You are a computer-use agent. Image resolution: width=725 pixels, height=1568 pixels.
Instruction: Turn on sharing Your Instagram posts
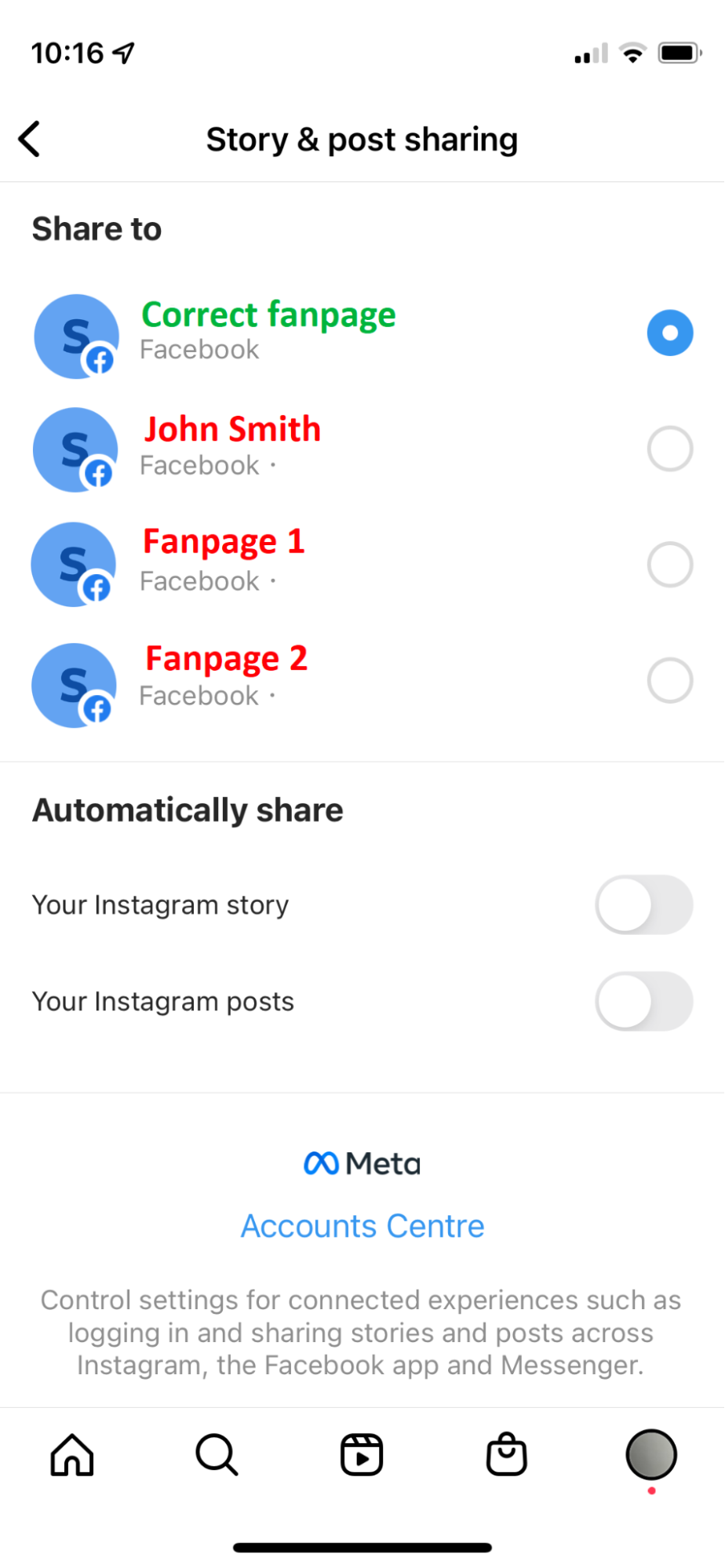click(643, 1001)
